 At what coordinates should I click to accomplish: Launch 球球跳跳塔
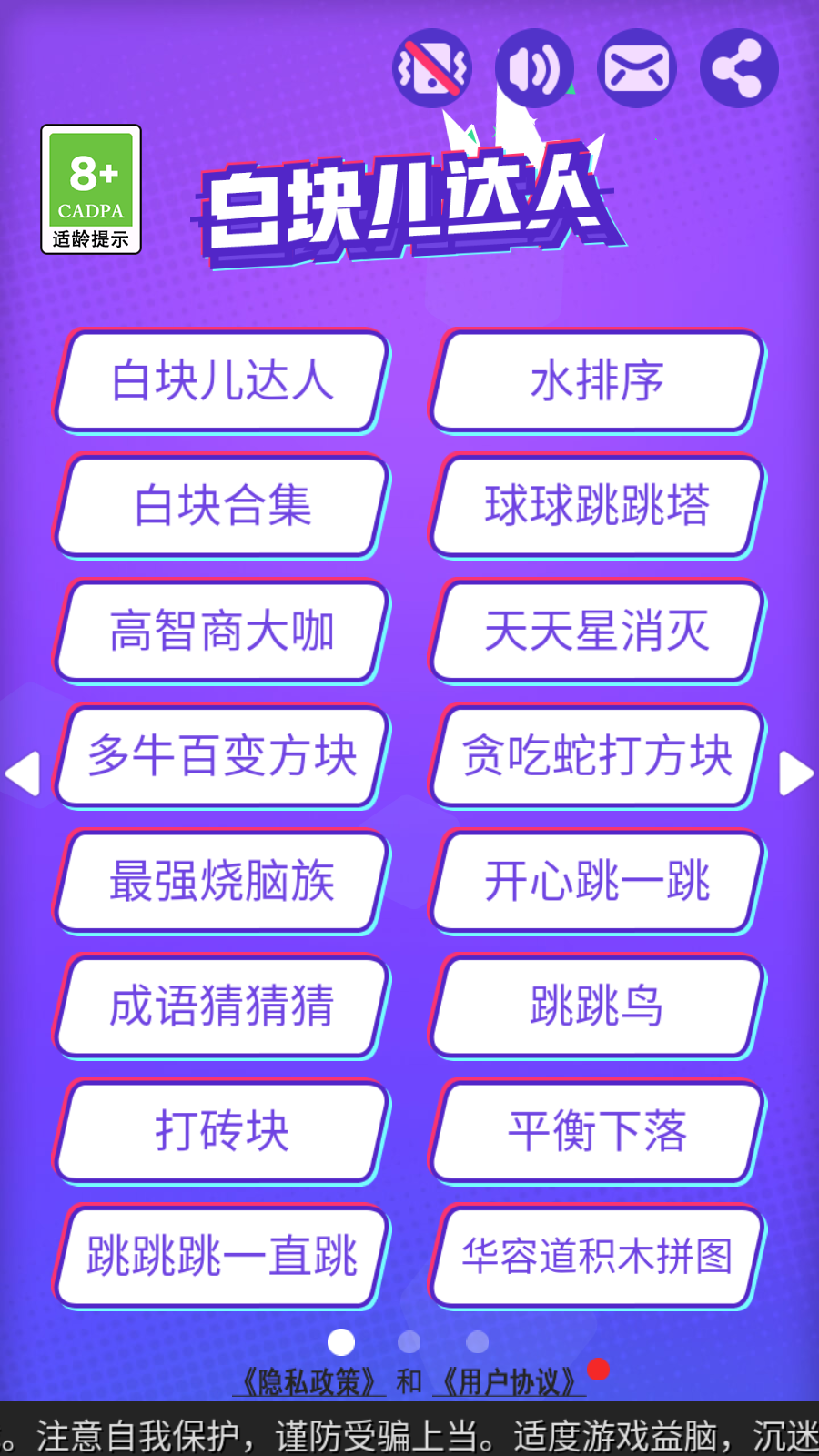pos(596,508)
